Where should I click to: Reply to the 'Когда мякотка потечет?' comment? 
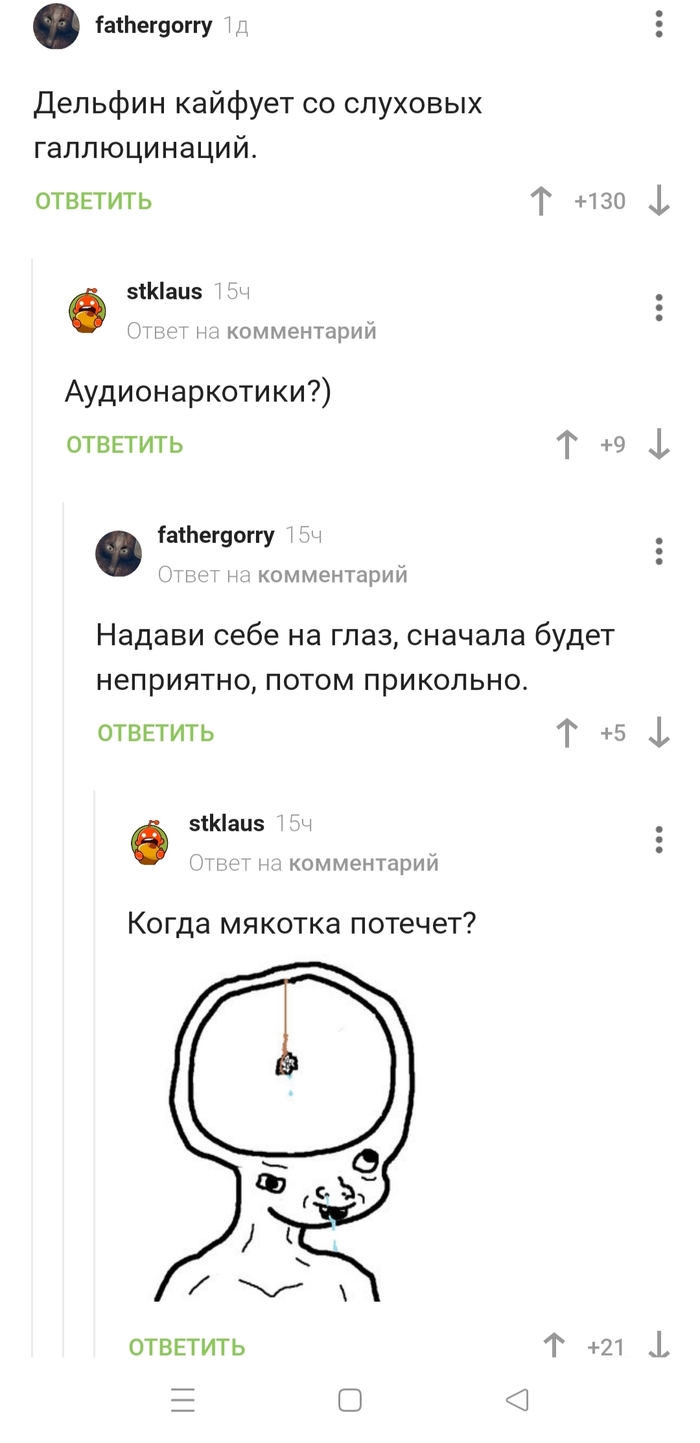click(x=186, y=1346)
